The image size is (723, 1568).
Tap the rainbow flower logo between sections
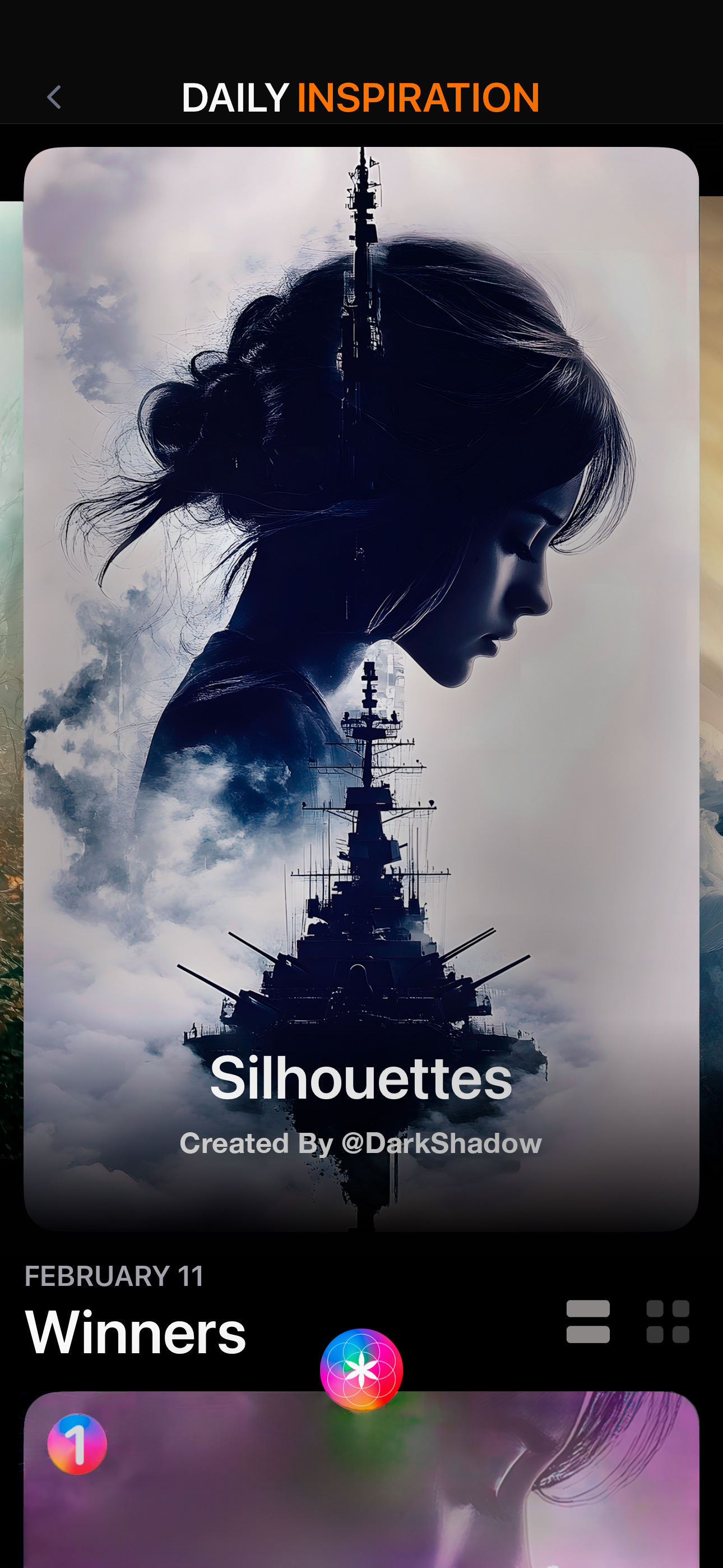361,1369
